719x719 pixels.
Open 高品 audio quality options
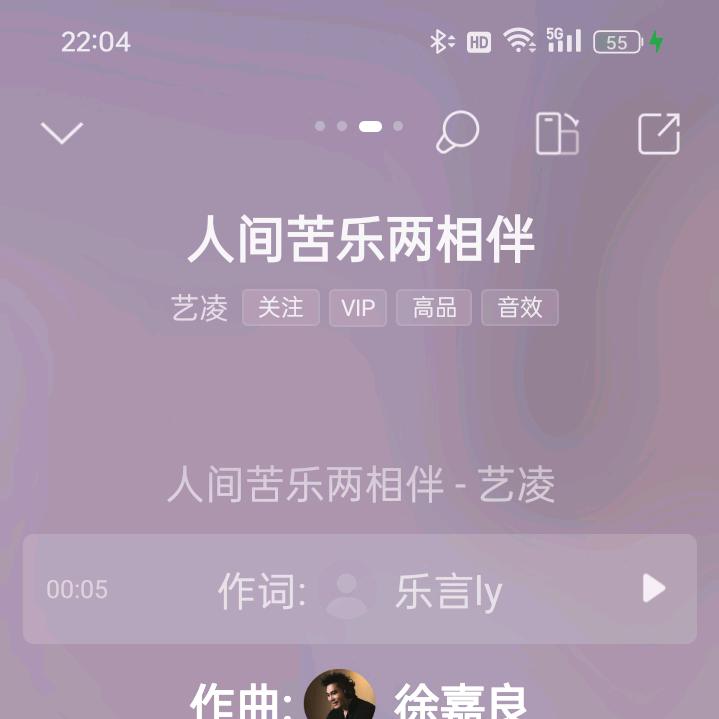[434, 308]
